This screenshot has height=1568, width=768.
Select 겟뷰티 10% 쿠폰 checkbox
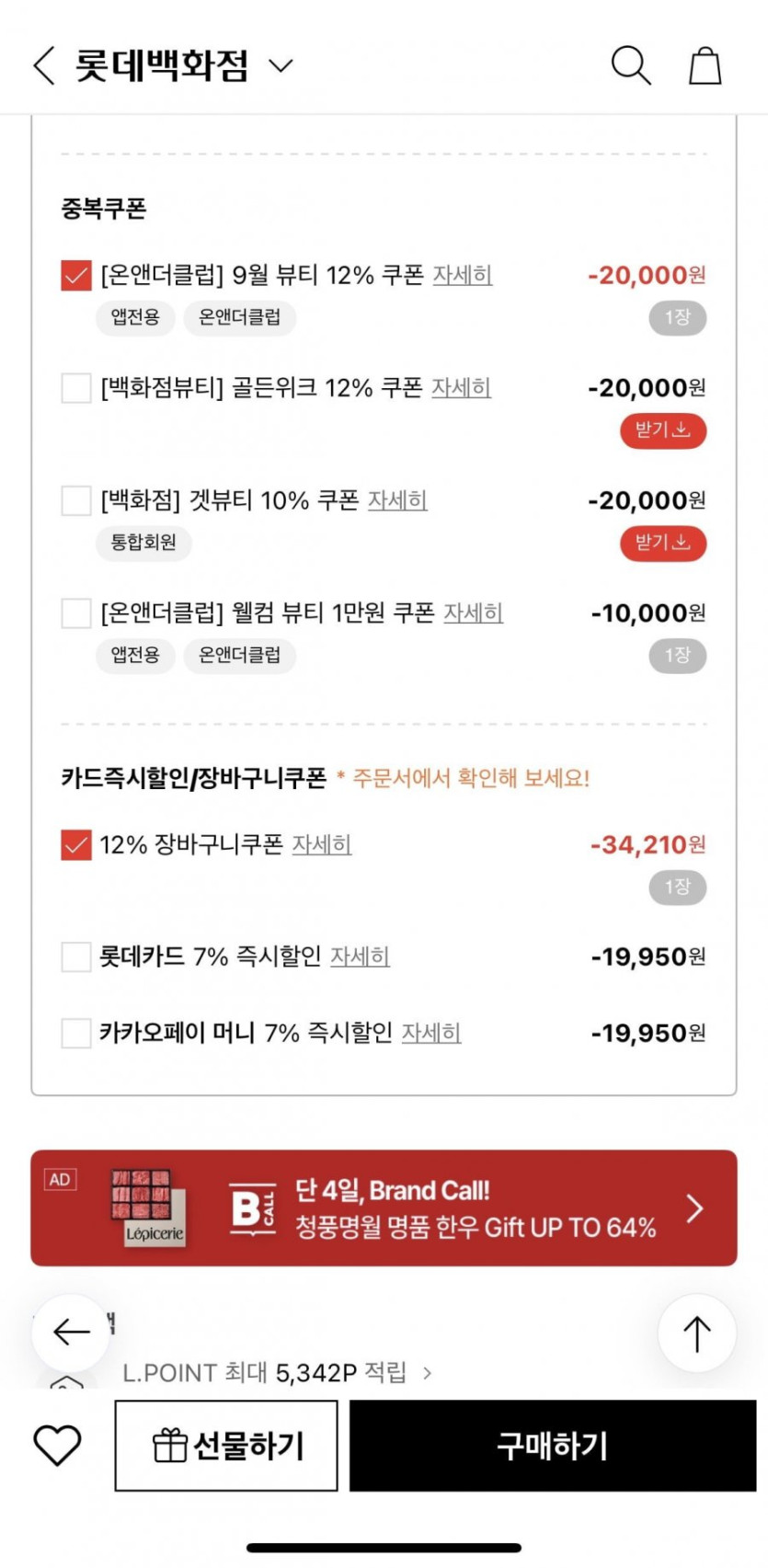tap(76, 501)
